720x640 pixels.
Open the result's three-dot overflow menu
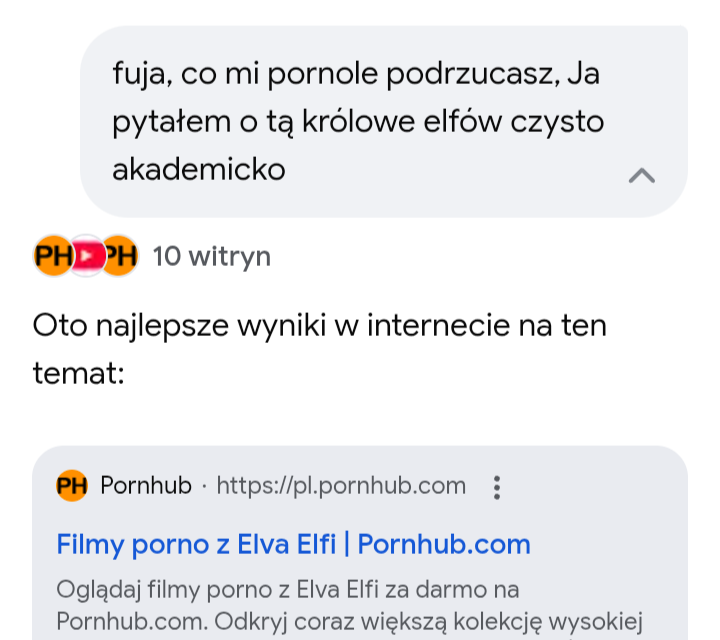[496, 487]
